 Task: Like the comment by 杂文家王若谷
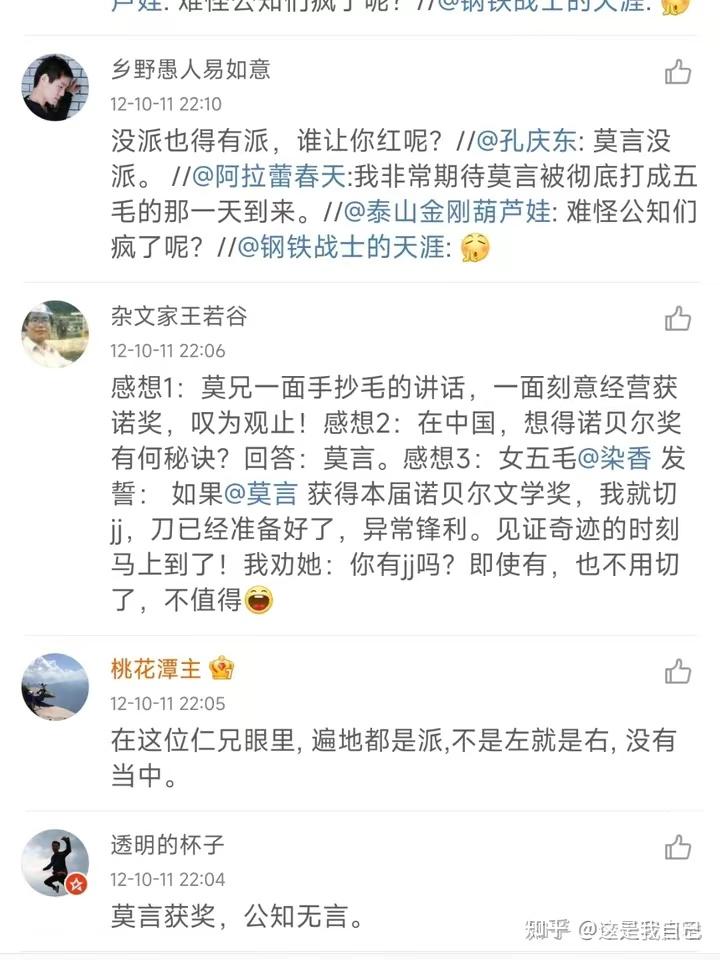pos(678,319)
